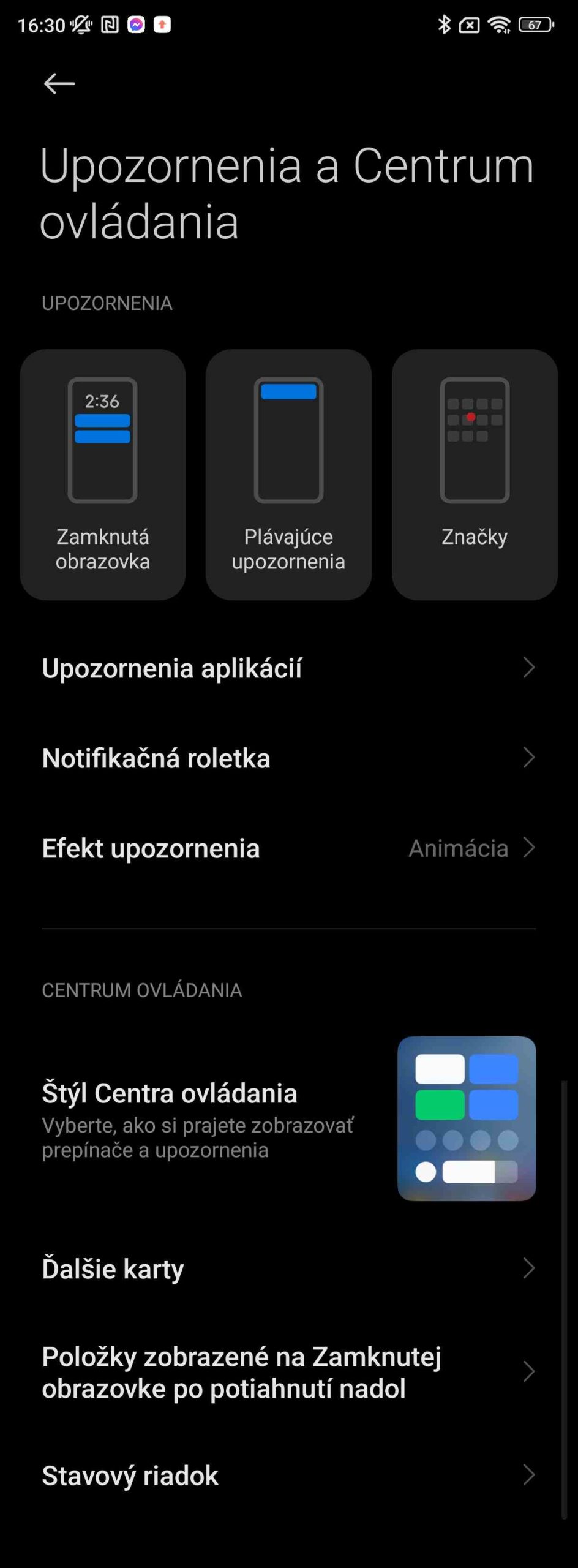Open Plávajúce upozornenia card
The image size is (578, 1568).
point(288,474)
